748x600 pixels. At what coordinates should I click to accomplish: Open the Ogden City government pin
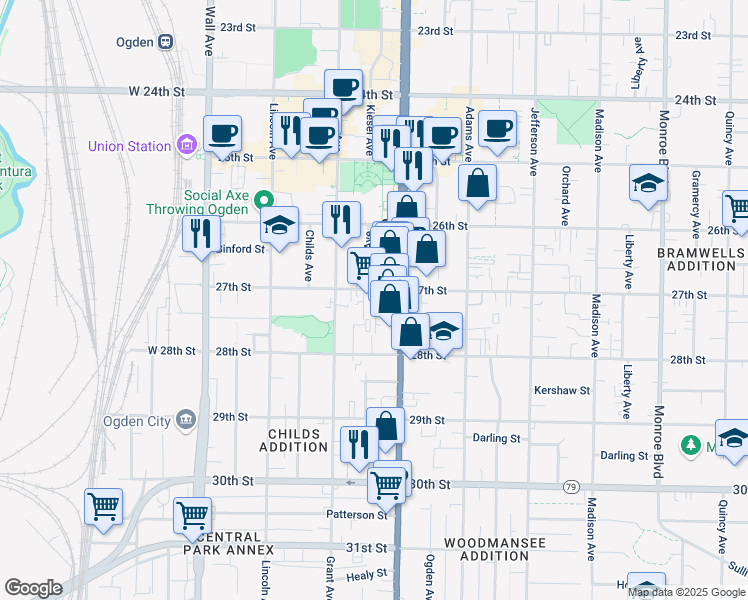[186, 420]
